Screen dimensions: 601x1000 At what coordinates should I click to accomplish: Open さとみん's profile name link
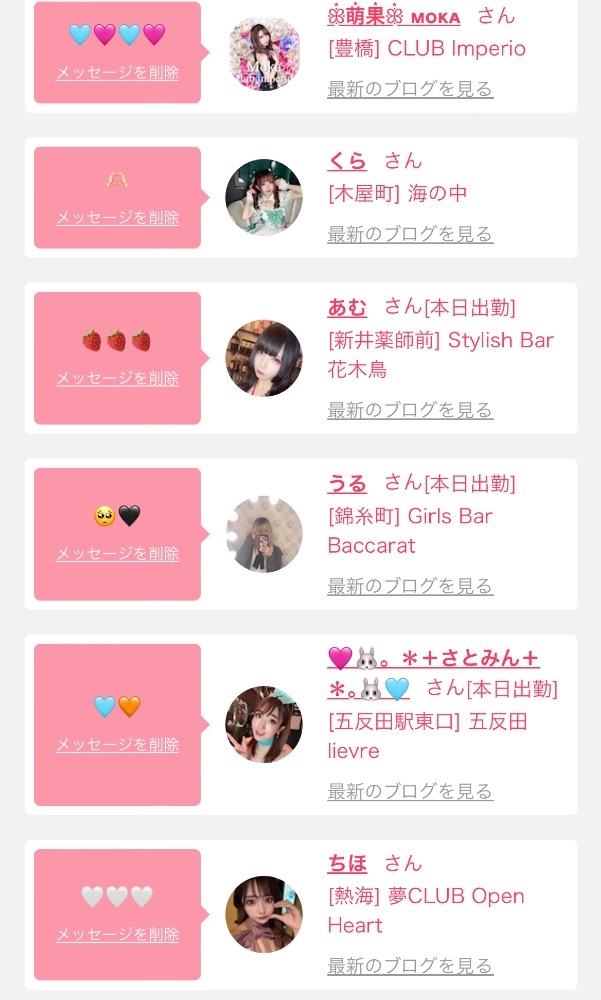[x=433, y=658]
